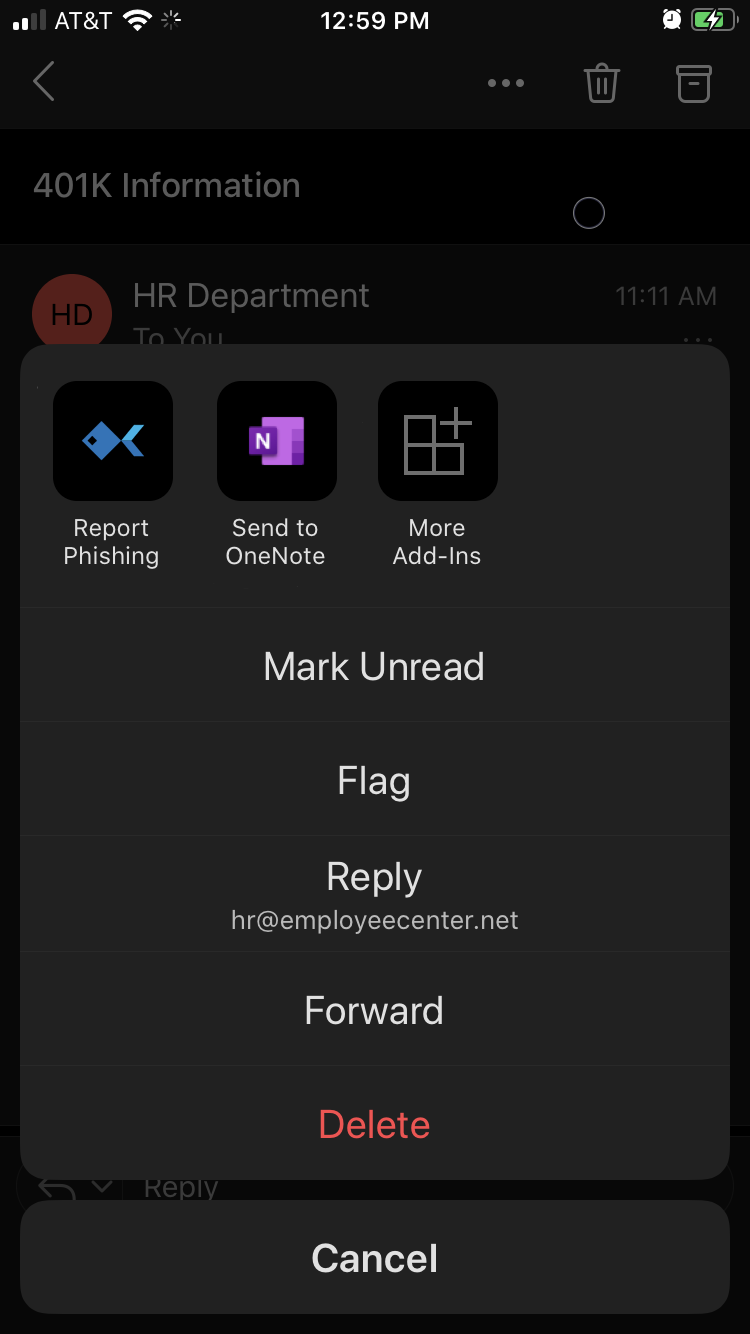Viewport: 750px width, 1334px height.
Task: Reply to hr@employeecenter.net
Action: [x=374, y=894]
